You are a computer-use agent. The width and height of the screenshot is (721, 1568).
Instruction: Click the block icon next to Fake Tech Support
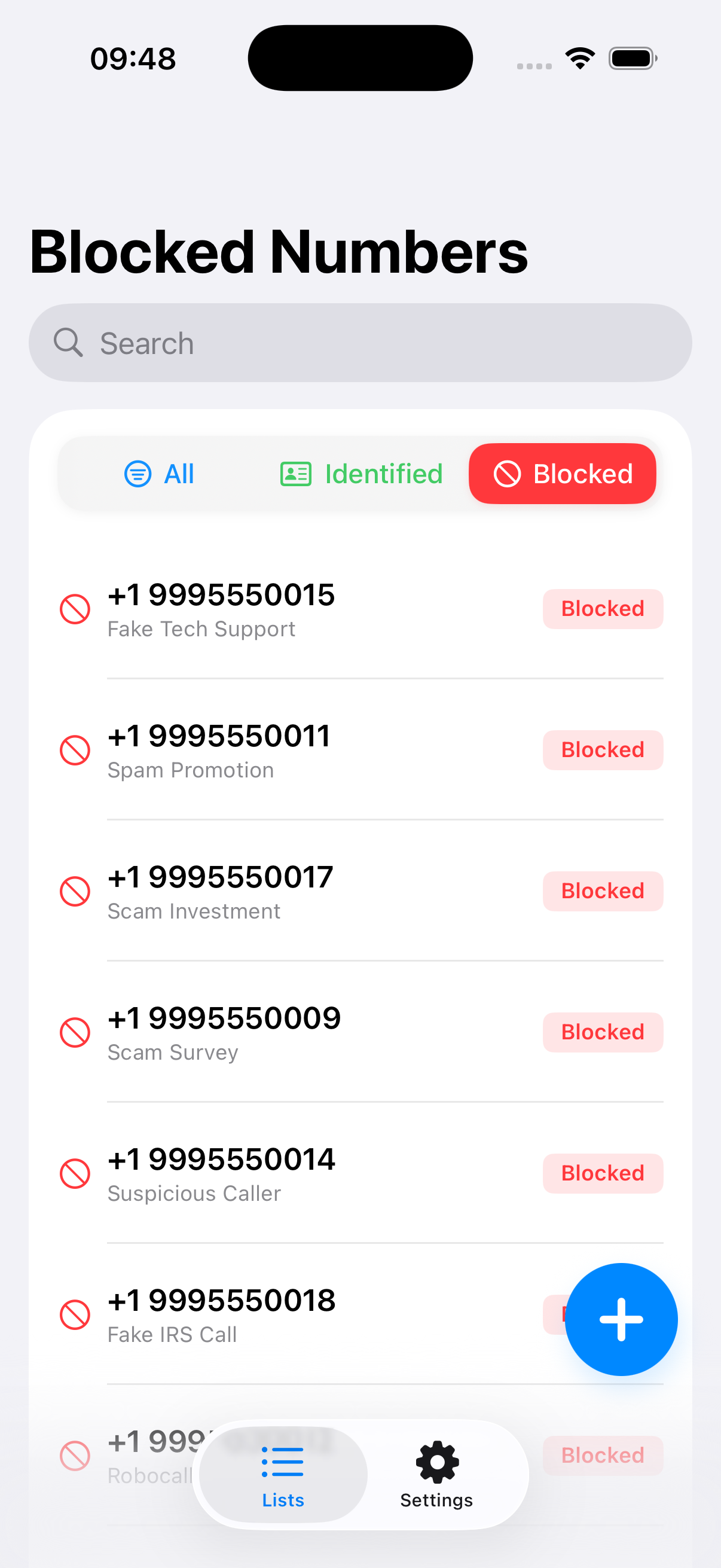(74, 609)
